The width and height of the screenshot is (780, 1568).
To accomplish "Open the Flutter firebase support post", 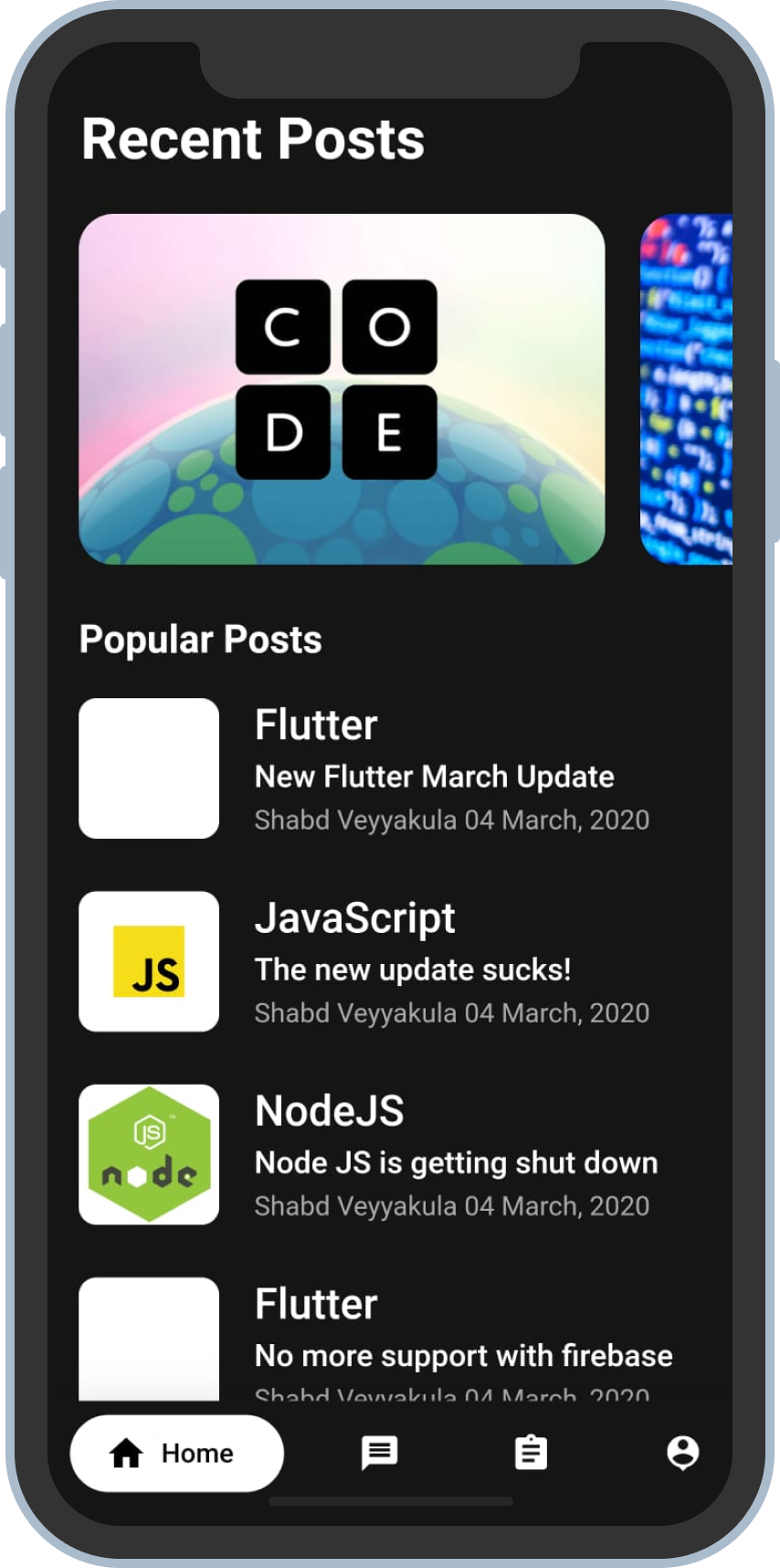I will [x=462, y=1354].
